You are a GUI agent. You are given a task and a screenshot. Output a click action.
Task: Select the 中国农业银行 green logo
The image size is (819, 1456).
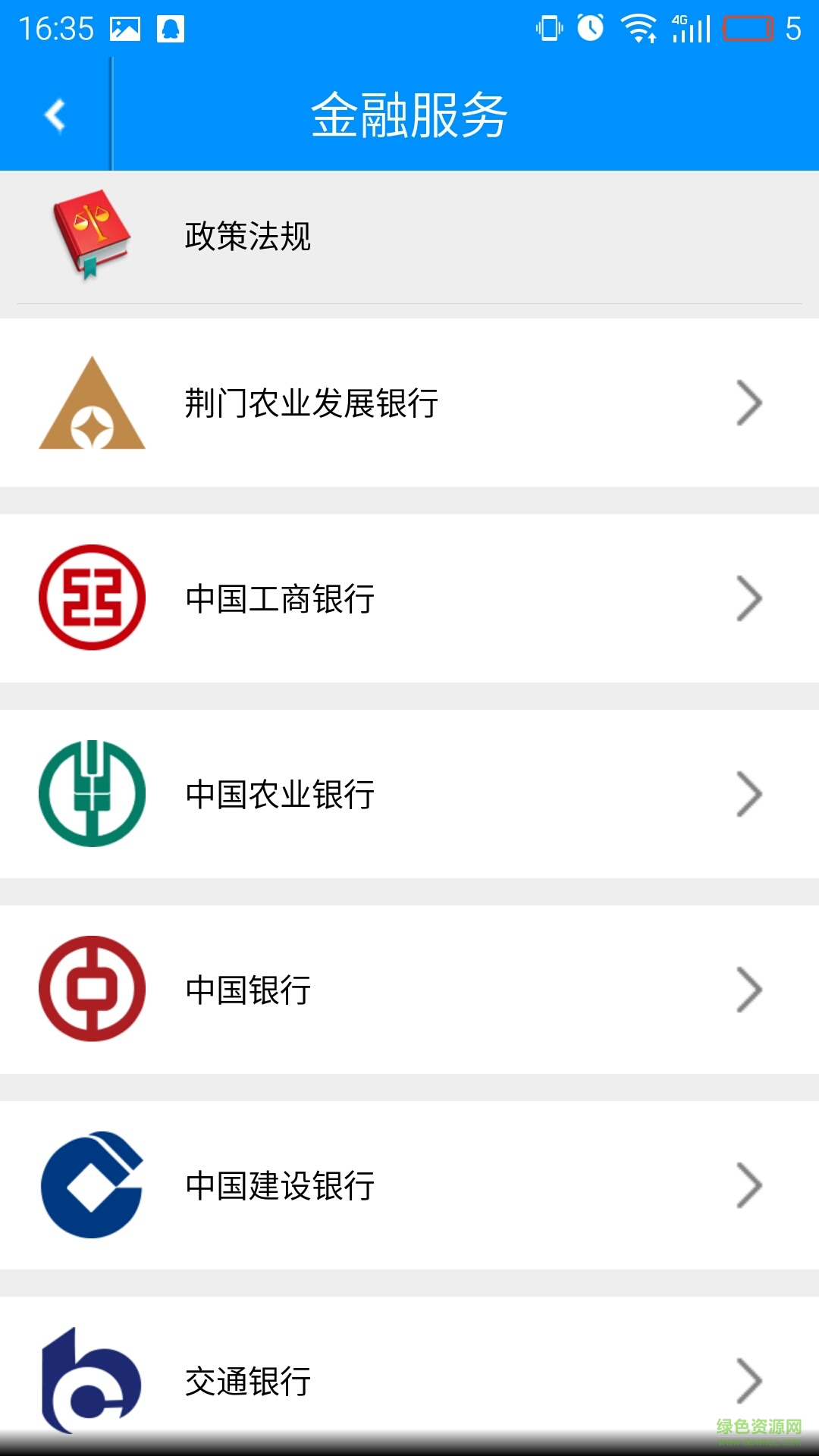coord(91,793)
